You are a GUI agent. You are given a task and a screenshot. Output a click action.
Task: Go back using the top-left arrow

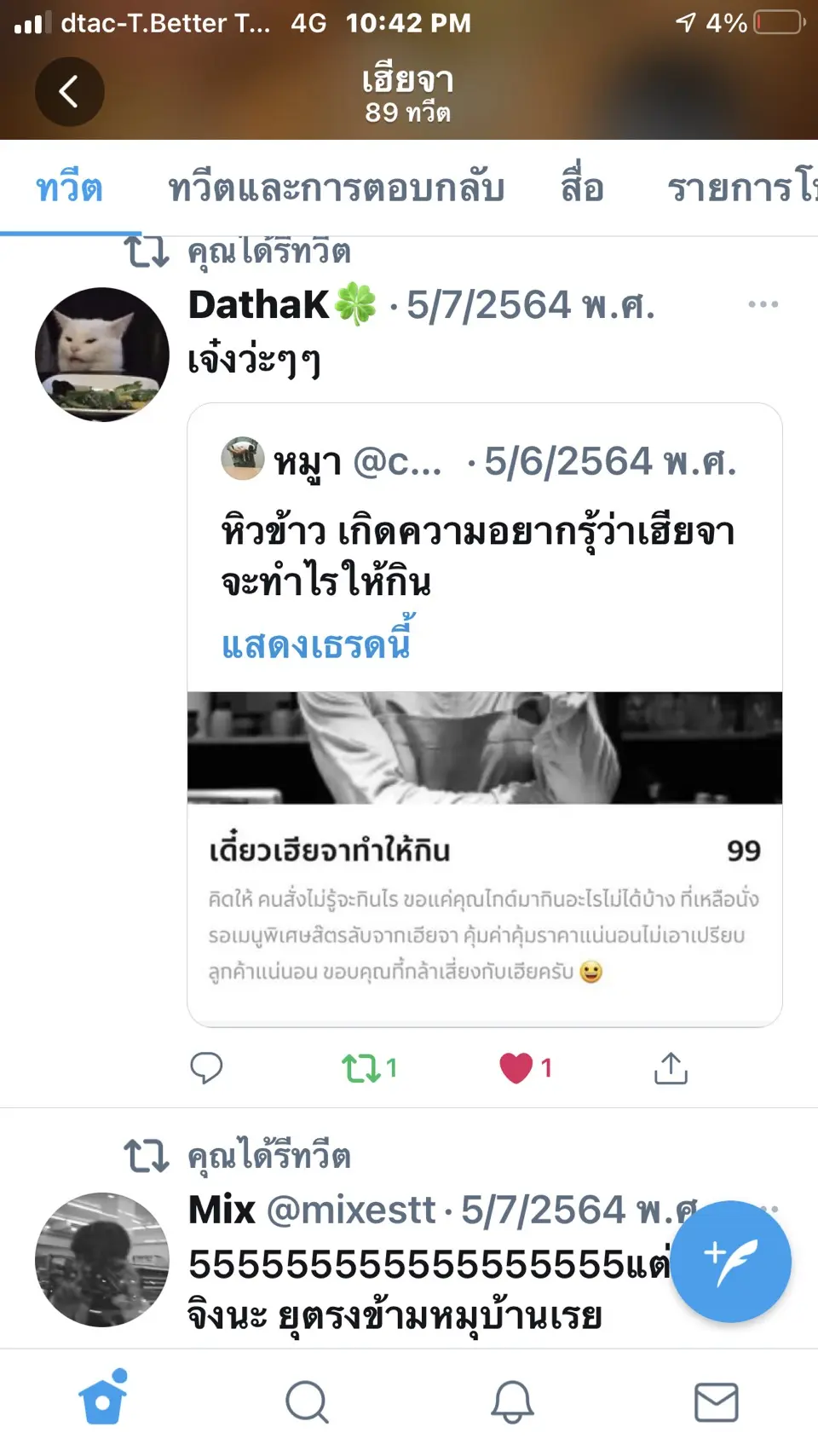tap(69, 91)
